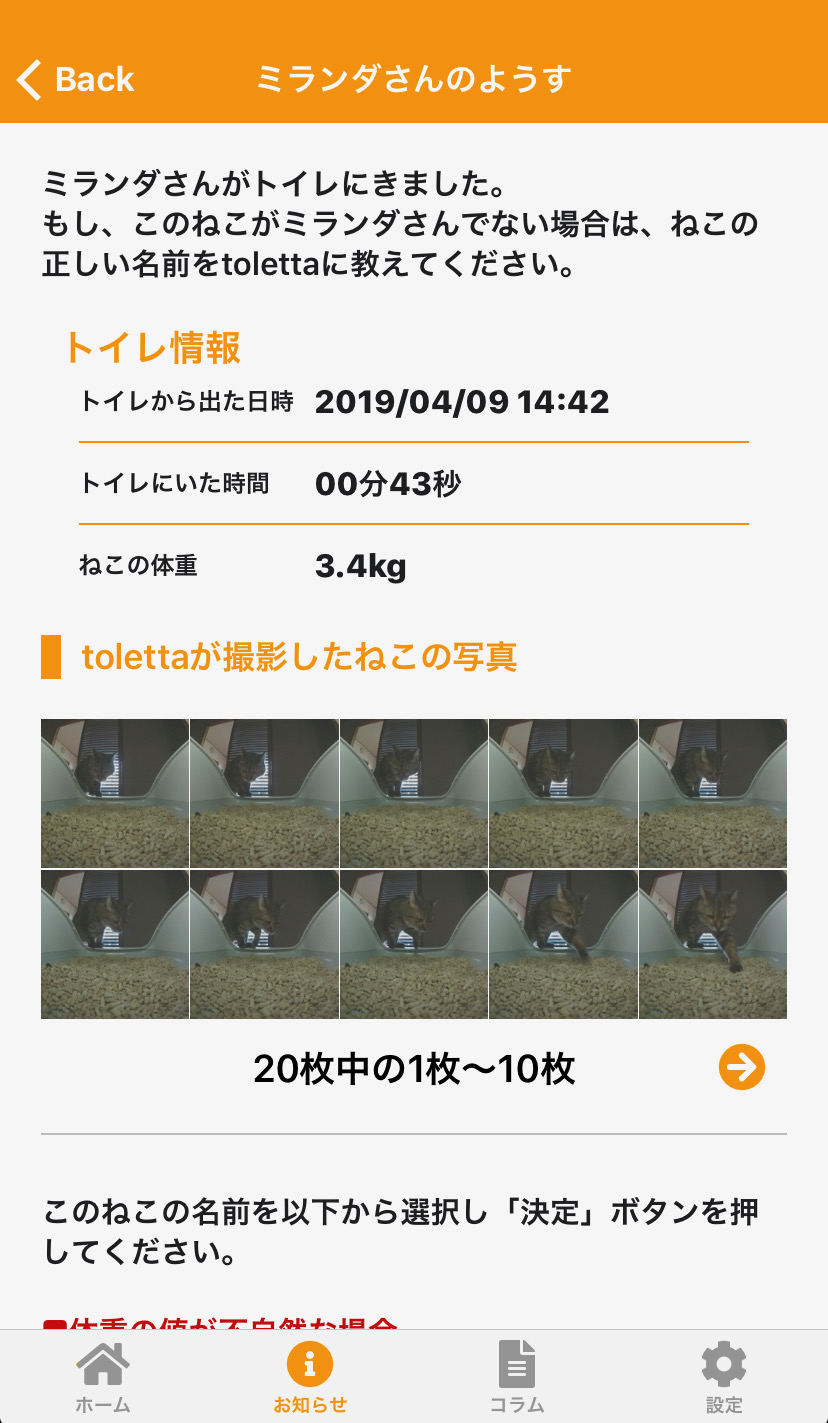The height and width of the screenshot is (1423, 828).
Task: Switch to the ホーム tab
Action: pos(103,1378)
